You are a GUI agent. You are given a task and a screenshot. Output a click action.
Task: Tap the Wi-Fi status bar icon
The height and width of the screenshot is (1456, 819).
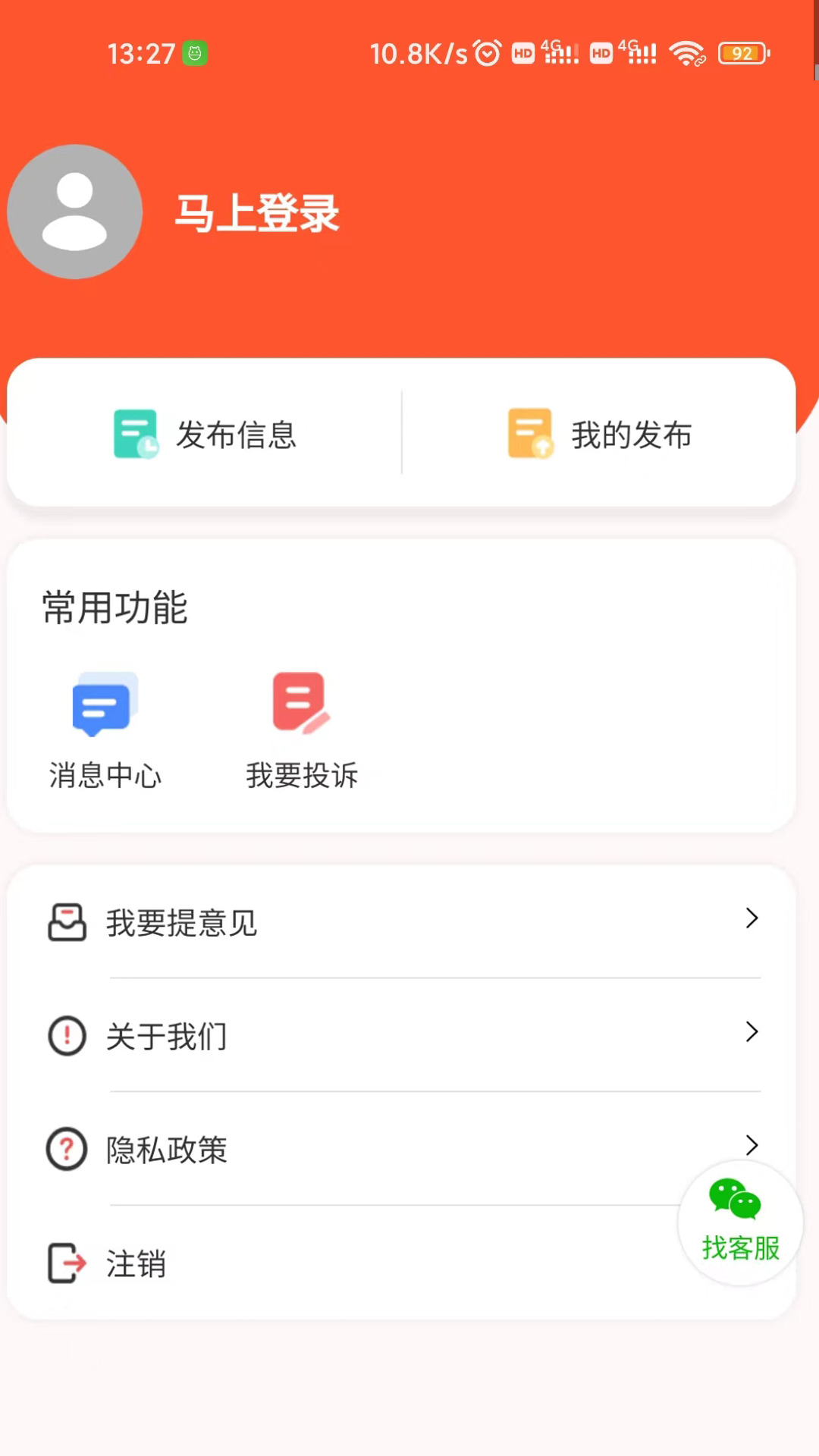687,53
